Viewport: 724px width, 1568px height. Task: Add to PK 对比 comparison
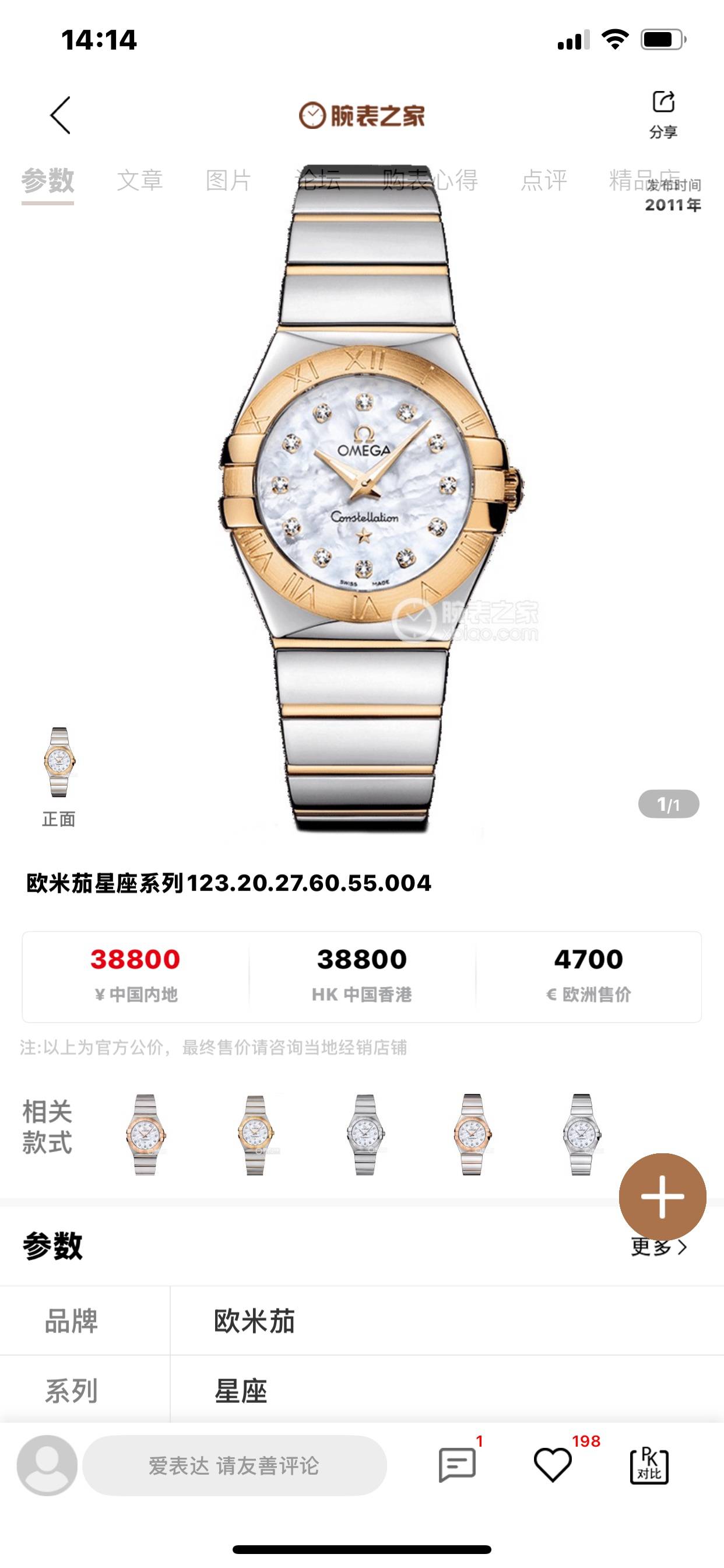(649, 1466)
